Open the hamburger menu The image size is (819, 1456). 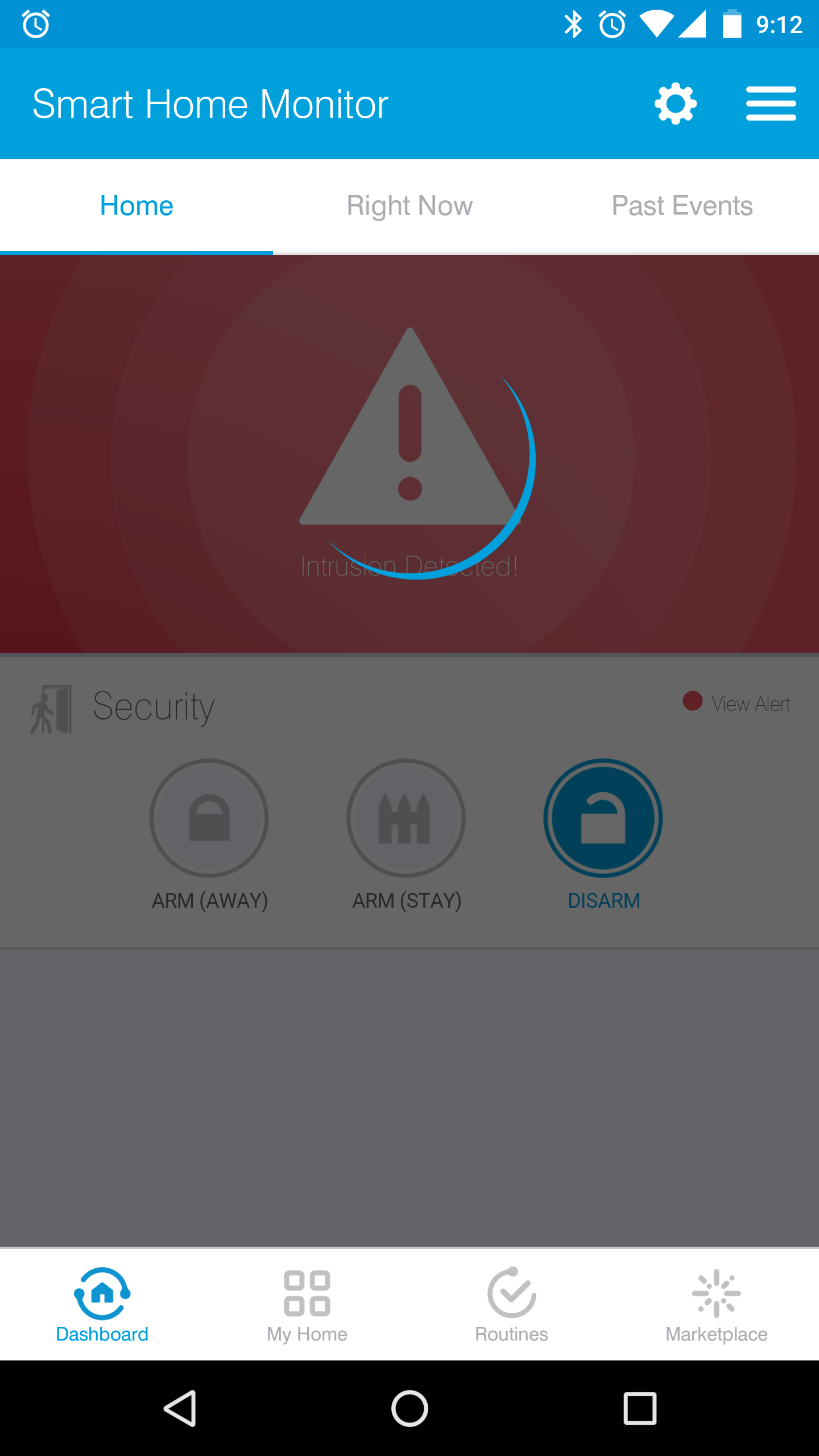(771, 104)
